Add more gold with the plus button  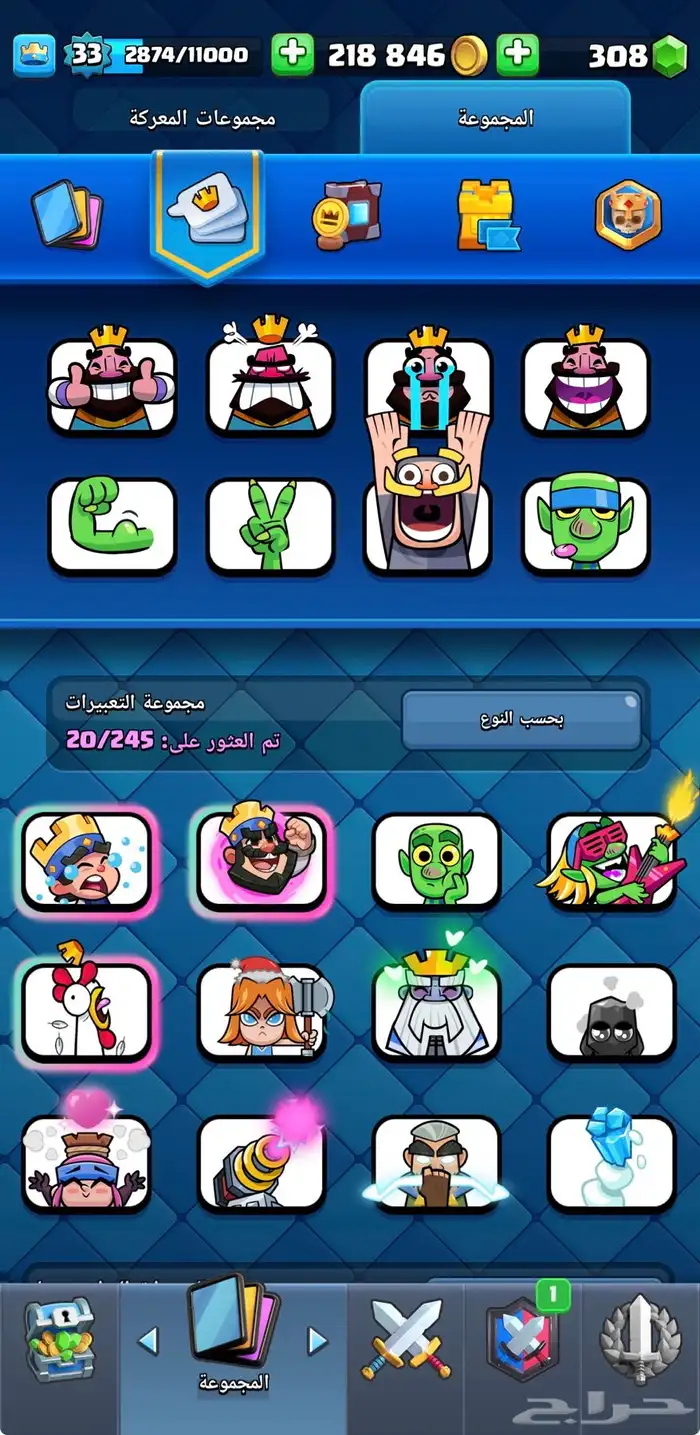(x=292, y=55)
